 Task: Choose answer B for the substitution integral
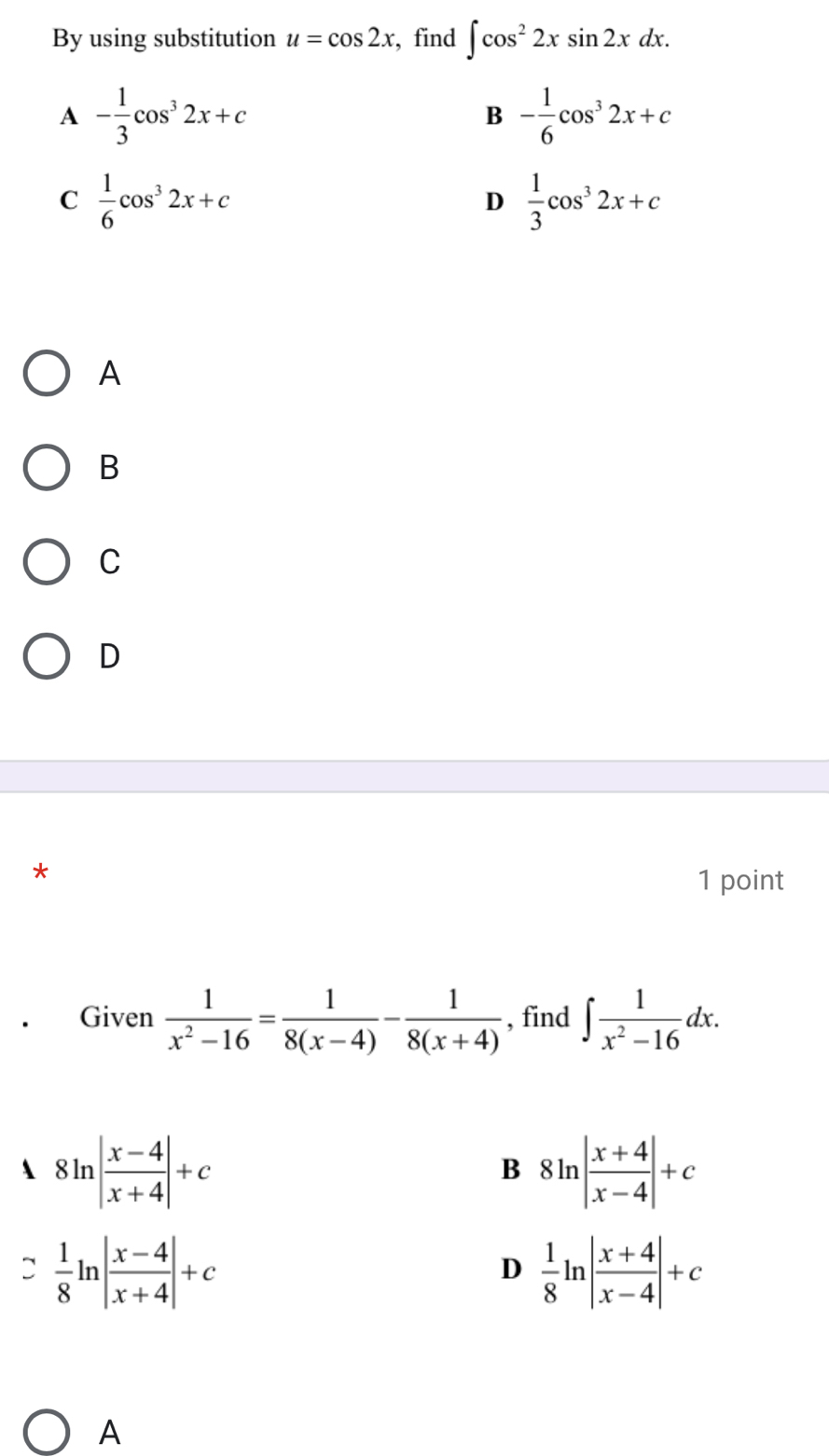point(47,468)
